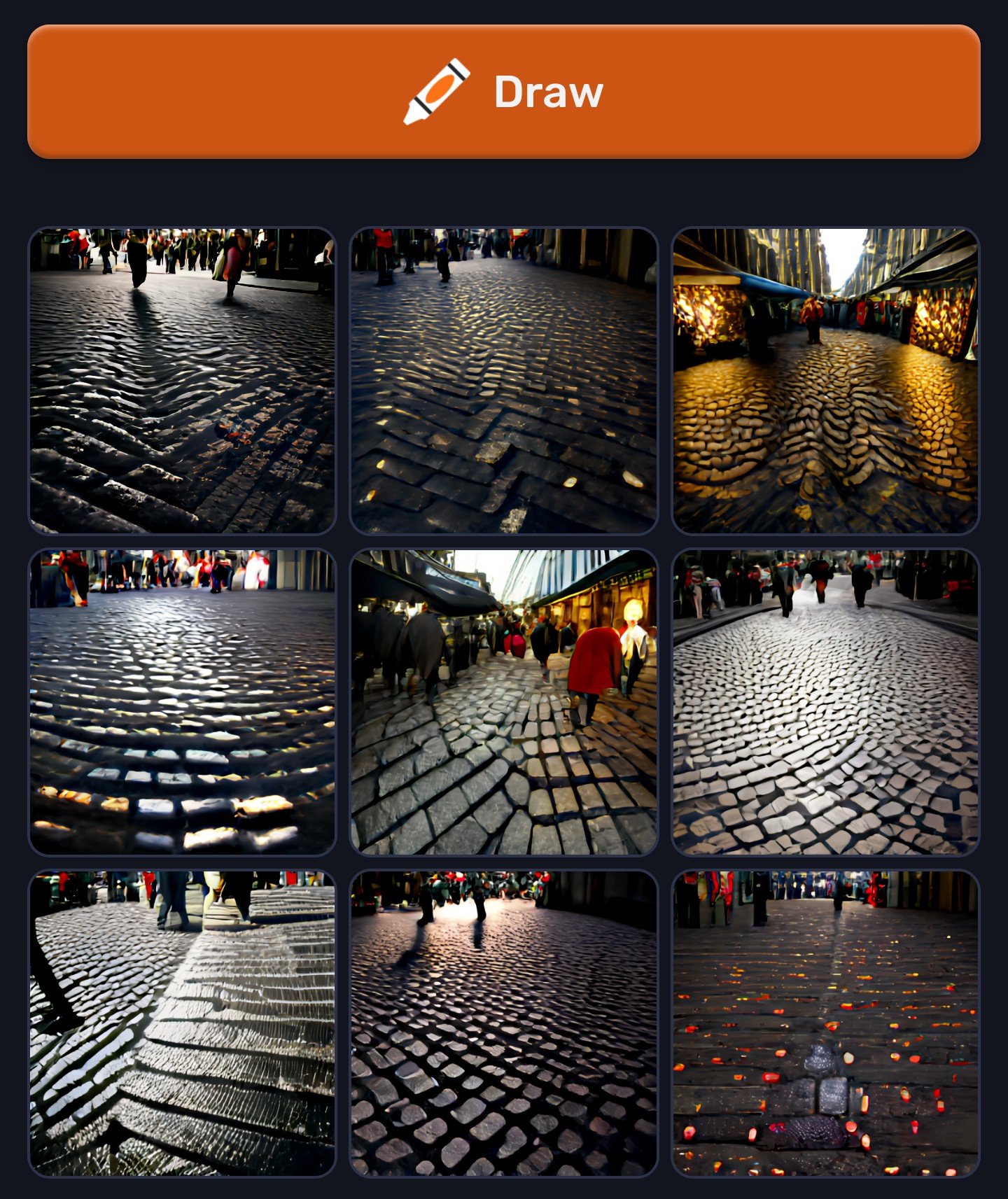The height and width of the screenshot is (1199, 1008).
Task: View the image with glowing cobbles in curved rows
Action: [182, 702]
